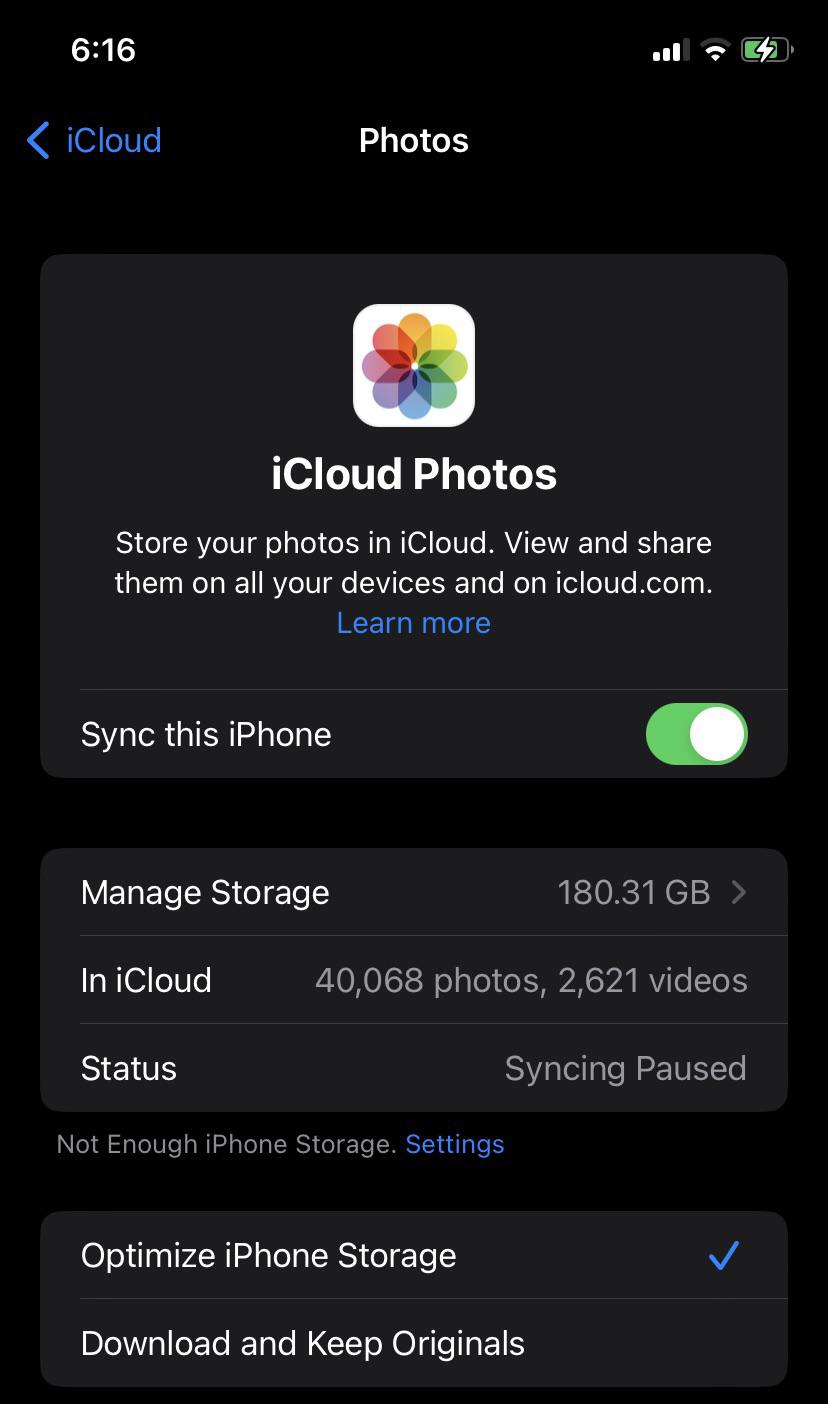Viewport: 828px width, 1404px height.
Task: Open Settings link for iPhone storage
Action: [454, 1144]
